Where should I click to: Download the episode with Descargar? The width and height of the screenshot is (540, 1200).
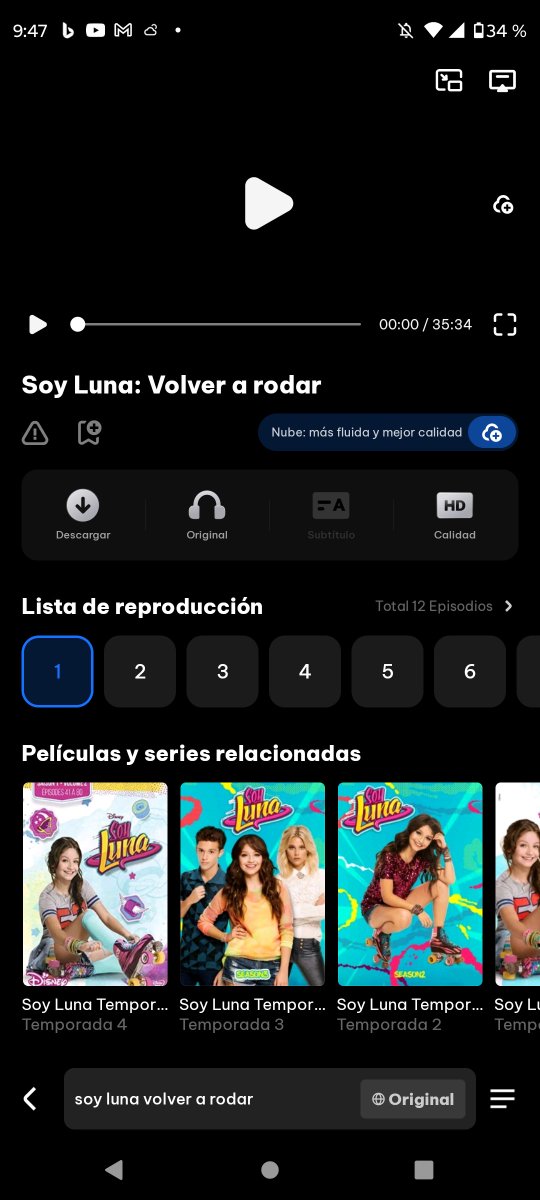(83, 515)
